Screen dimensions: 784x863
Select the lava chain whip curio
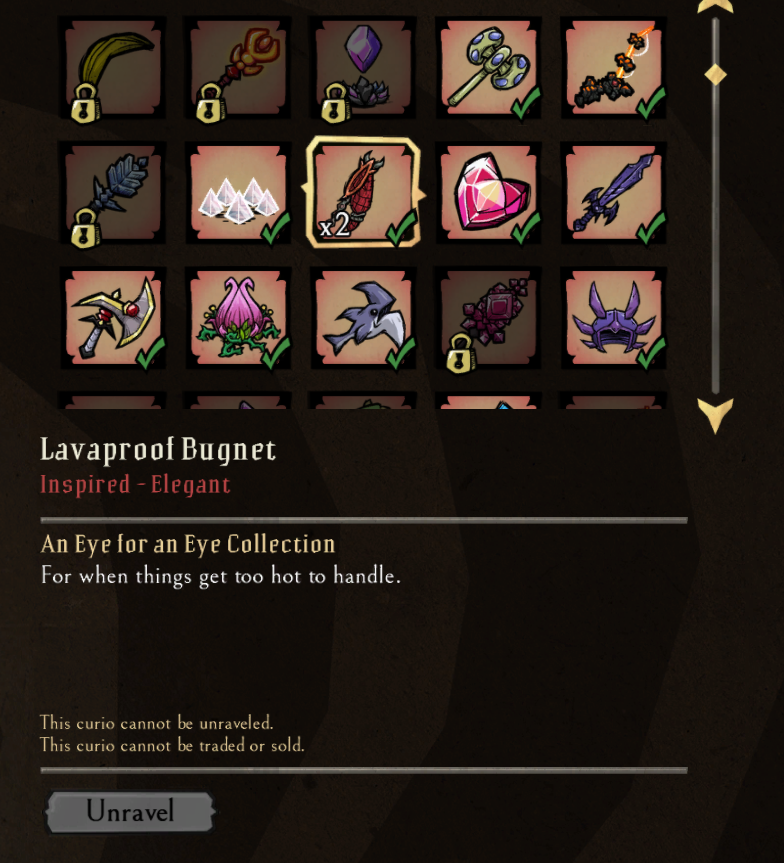point(613,68)
